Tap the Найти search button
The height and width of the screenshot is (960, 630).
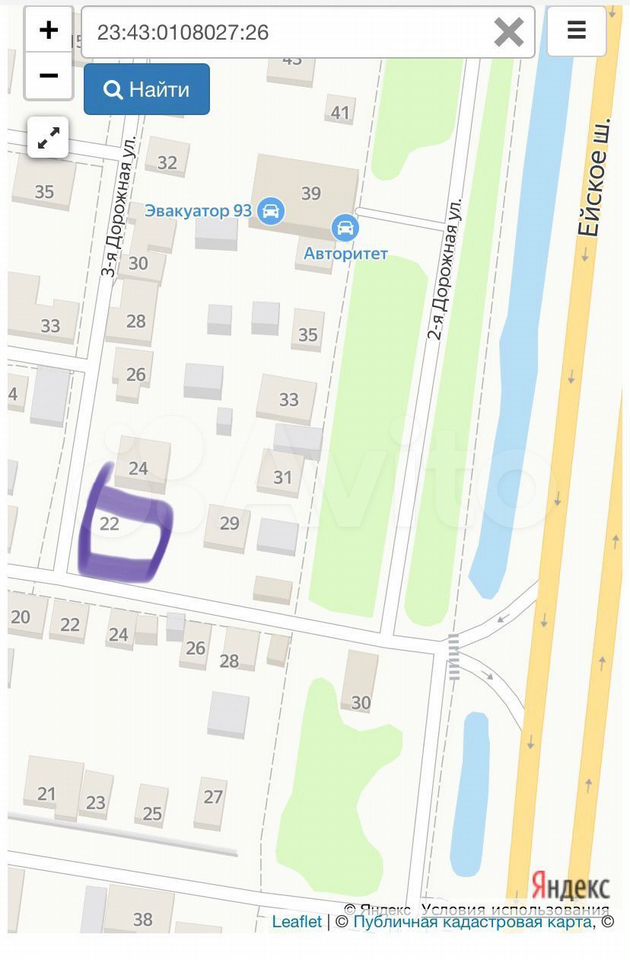[147, 89]
